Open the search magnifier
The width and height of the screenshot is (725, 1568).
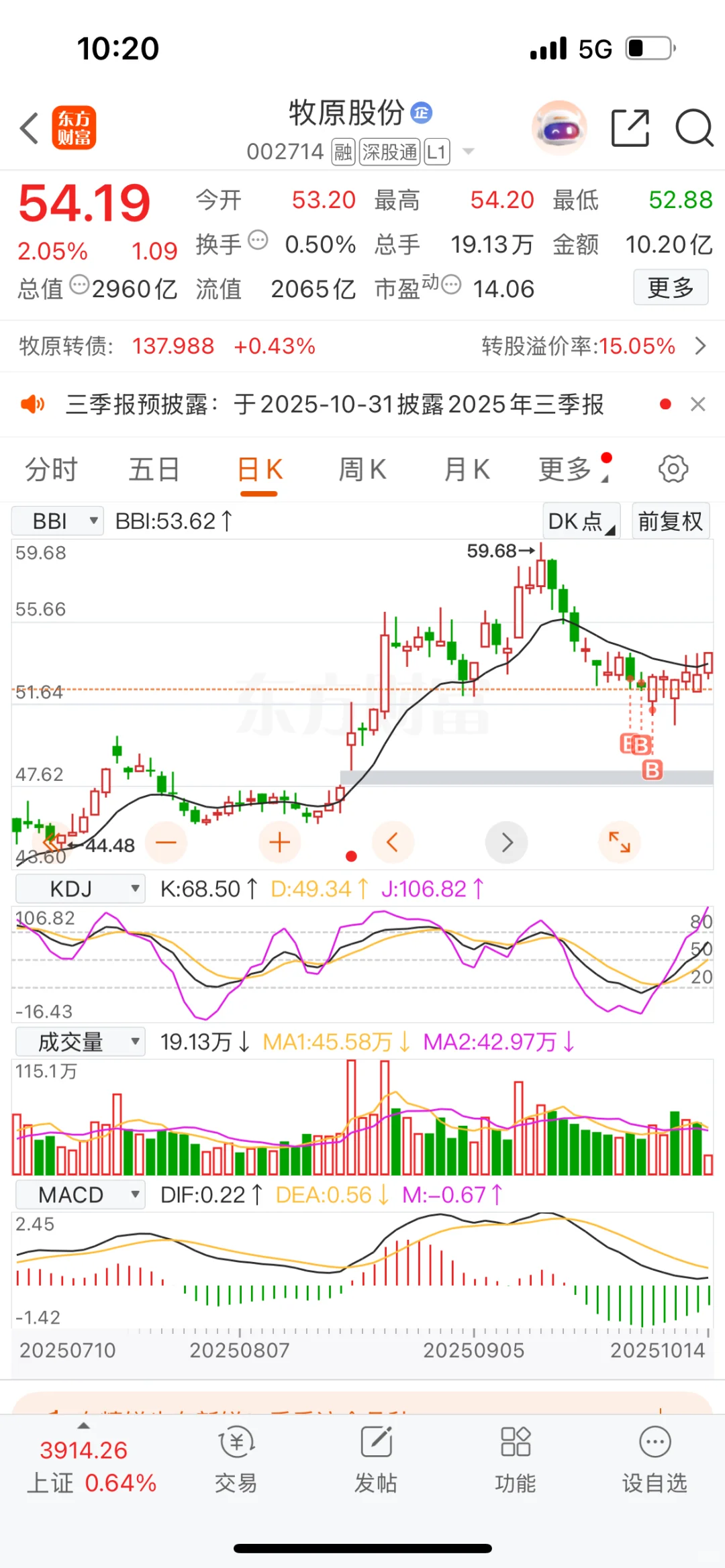coord(693,127)
